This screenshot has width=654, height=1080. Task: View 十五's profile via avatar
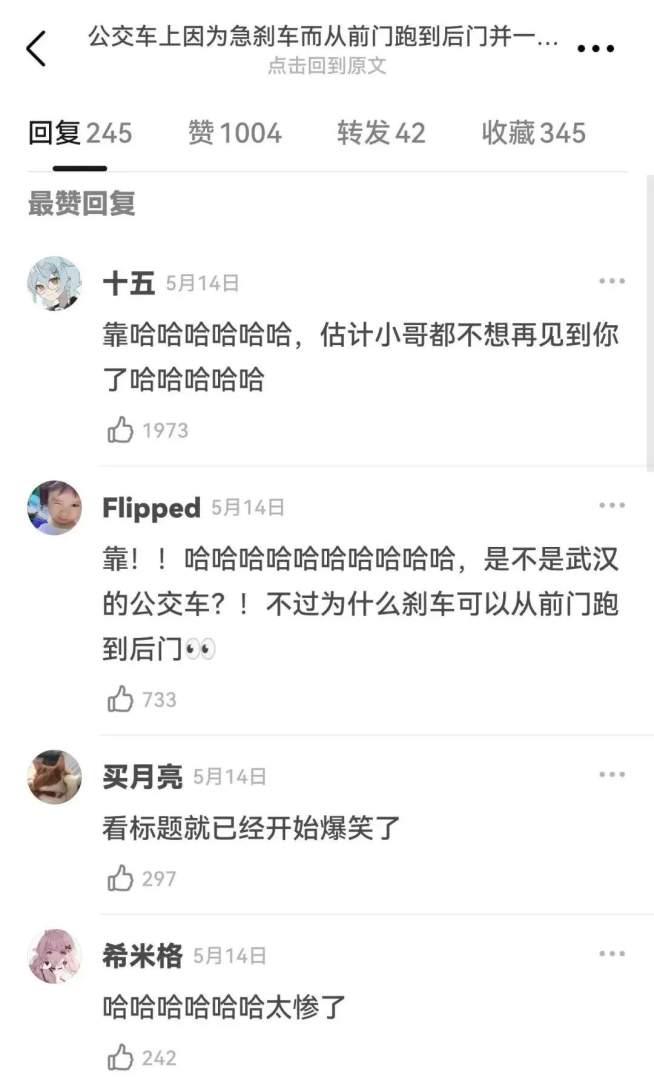pos(54,283)
